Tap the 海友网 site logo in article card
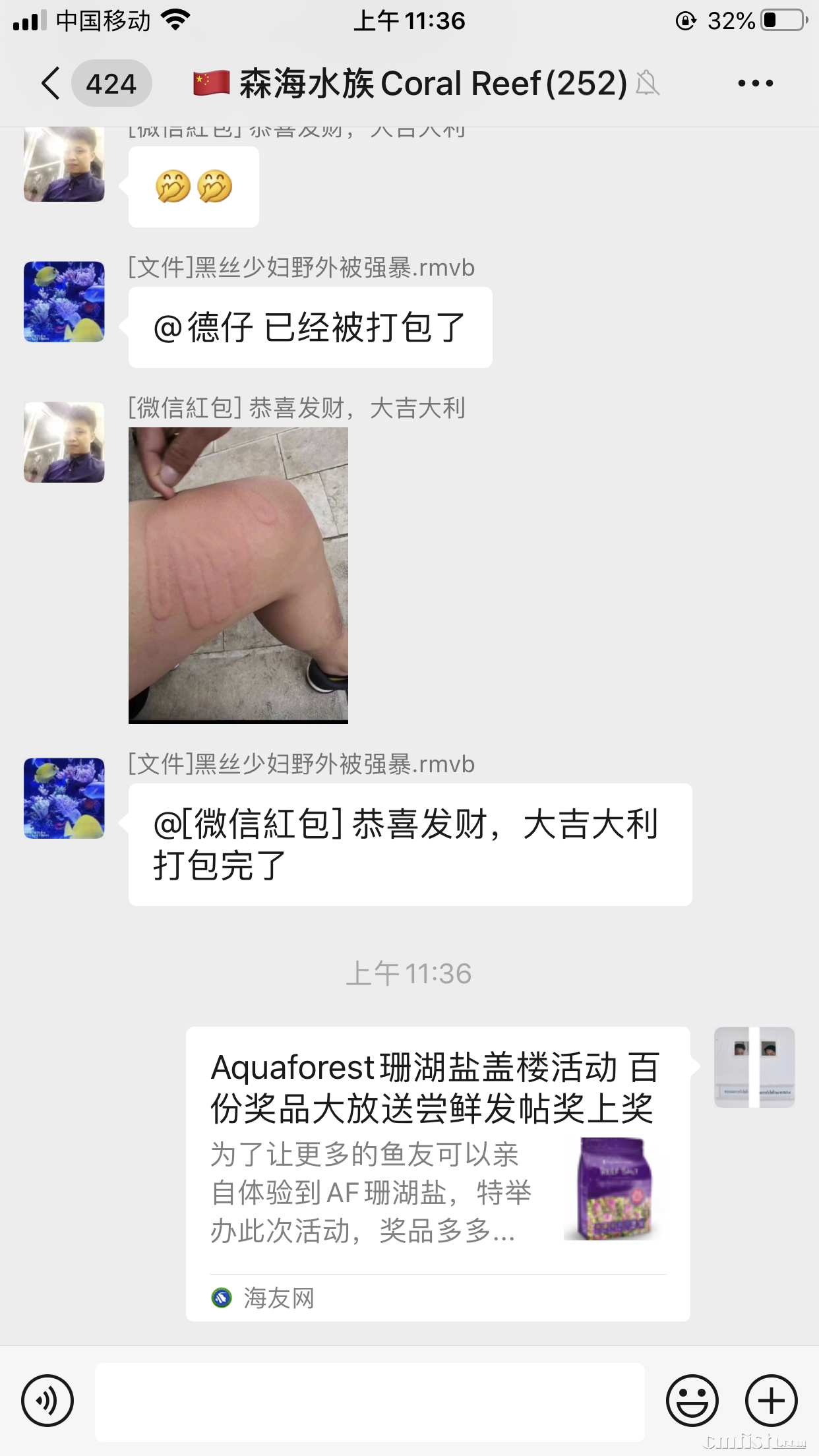 coord(224,1297)
